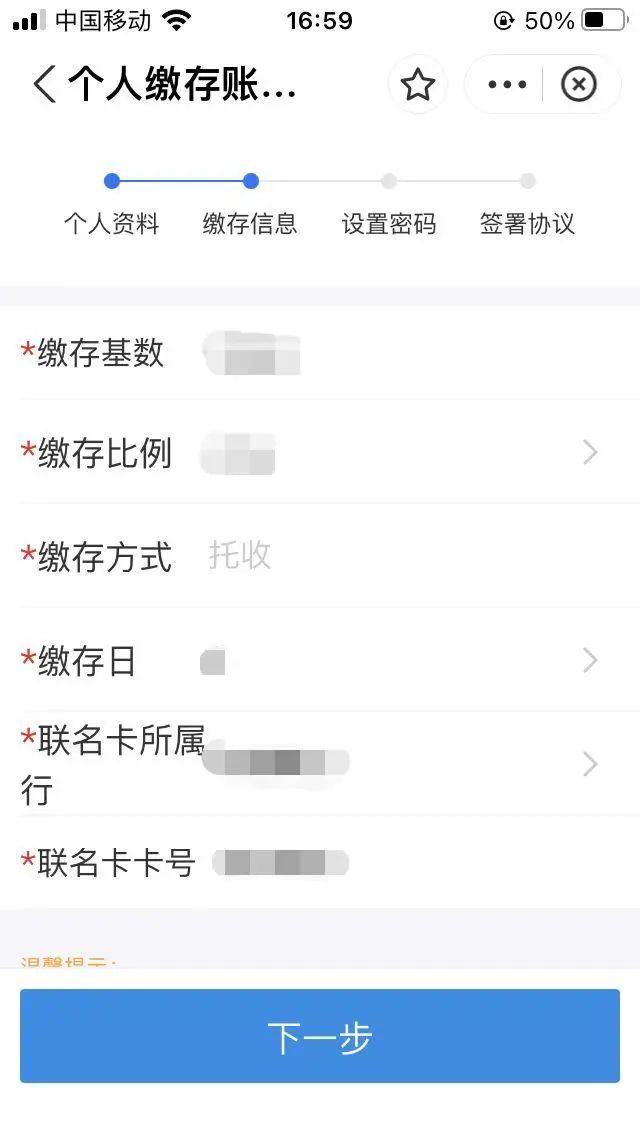Choose the 联名卡所属行 bank
This screenshot has height=1136, width=640.
(400, 764)
